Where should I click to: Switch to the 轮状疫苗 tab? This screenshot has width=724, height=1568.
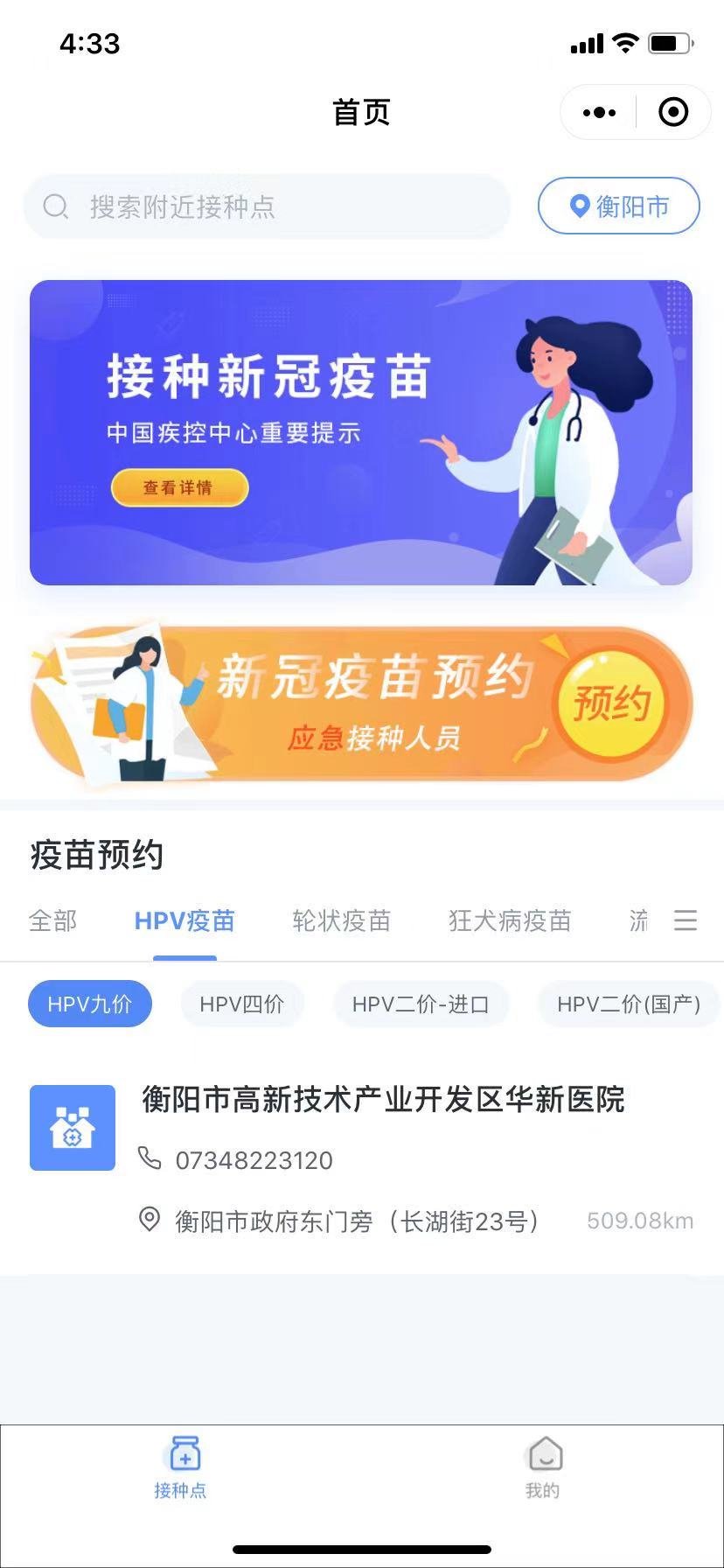(x=341, y=920)
